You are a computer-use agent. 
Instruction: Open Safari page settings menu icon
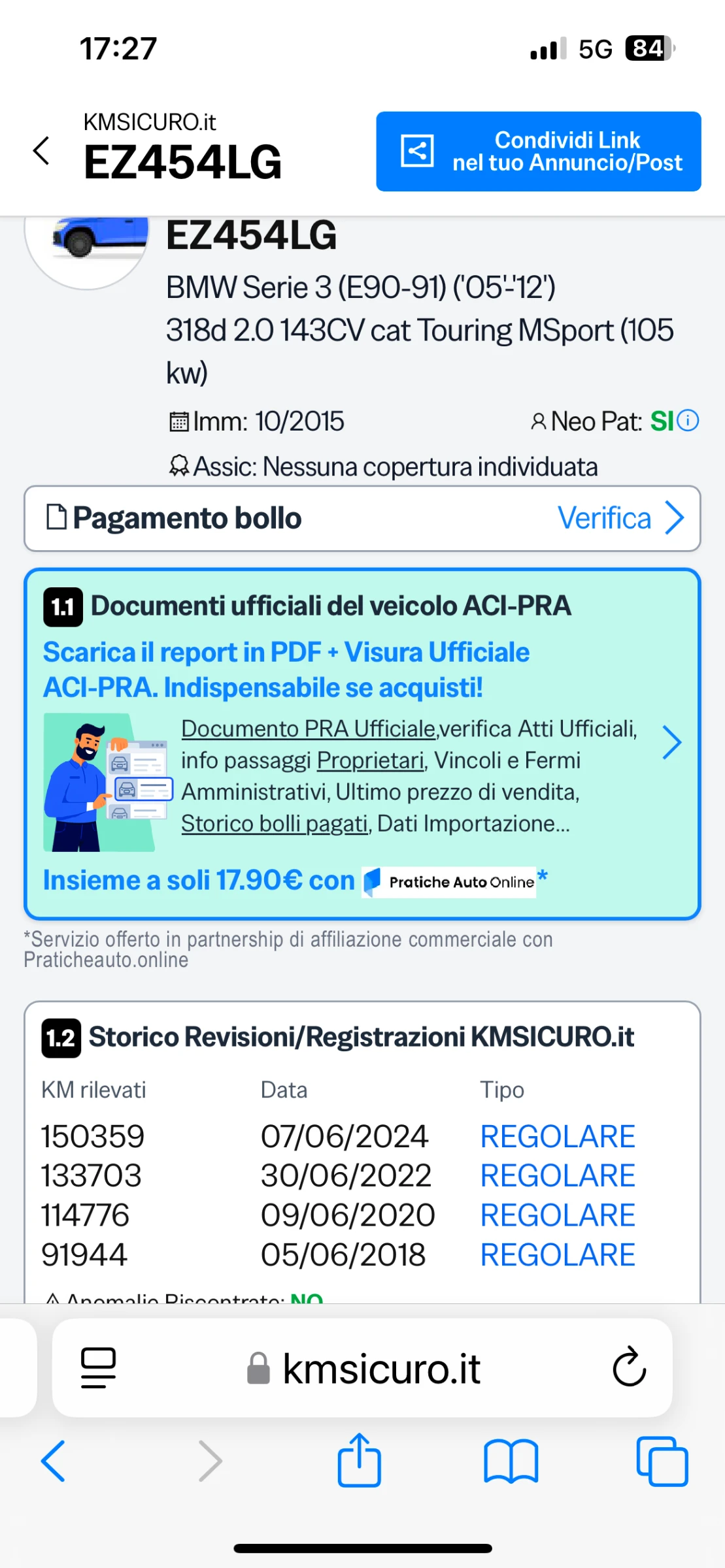tap(98, 1367)
